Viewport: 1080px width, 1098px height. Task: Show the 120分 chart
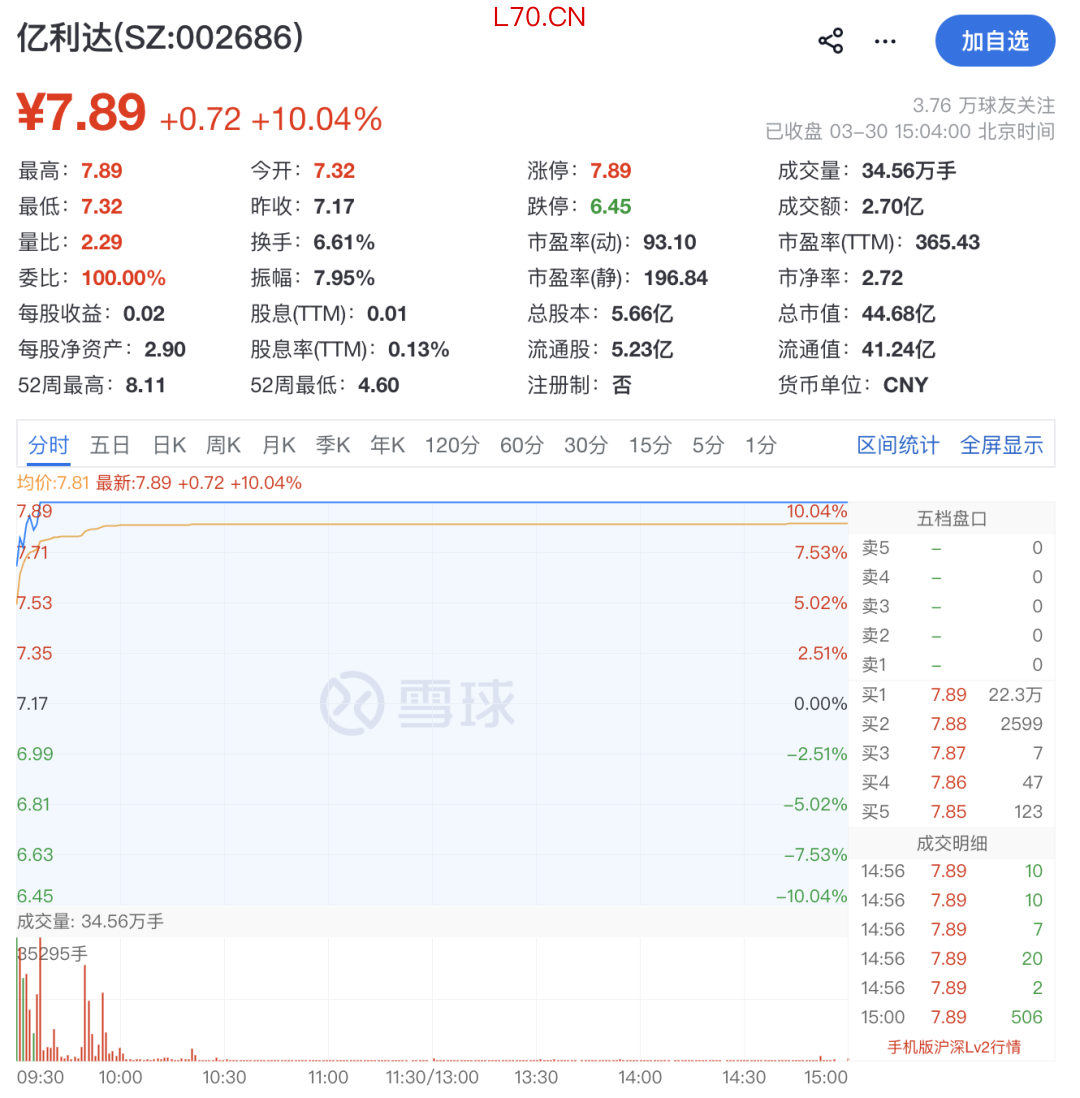click(x=452, y=446)
